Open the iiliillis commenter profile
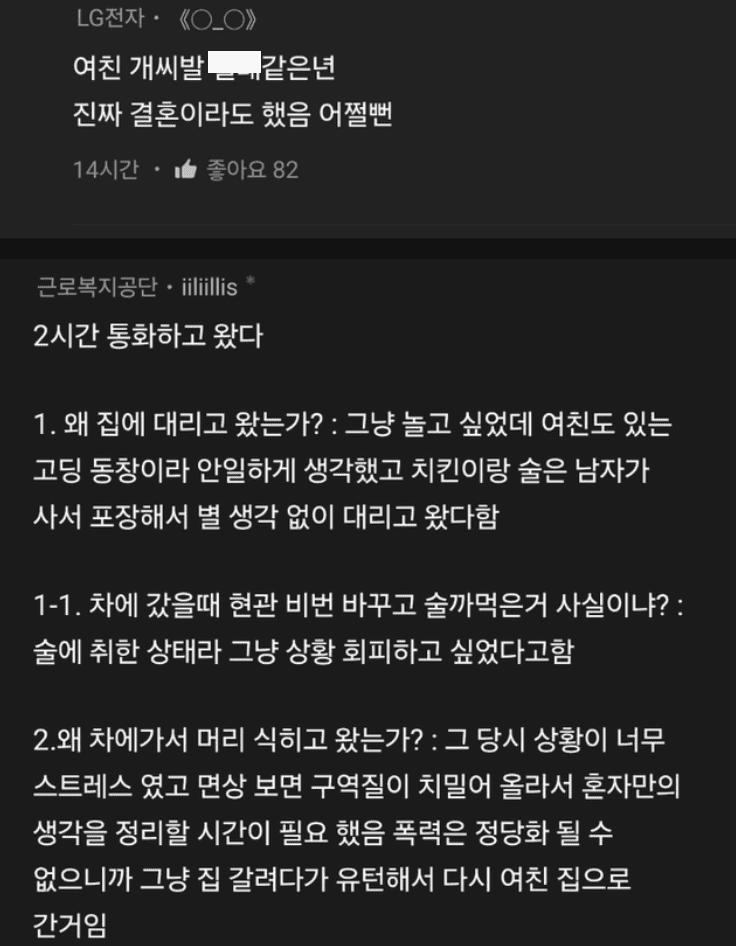Screen dimensions: 736x946 [x=209, y=288]
